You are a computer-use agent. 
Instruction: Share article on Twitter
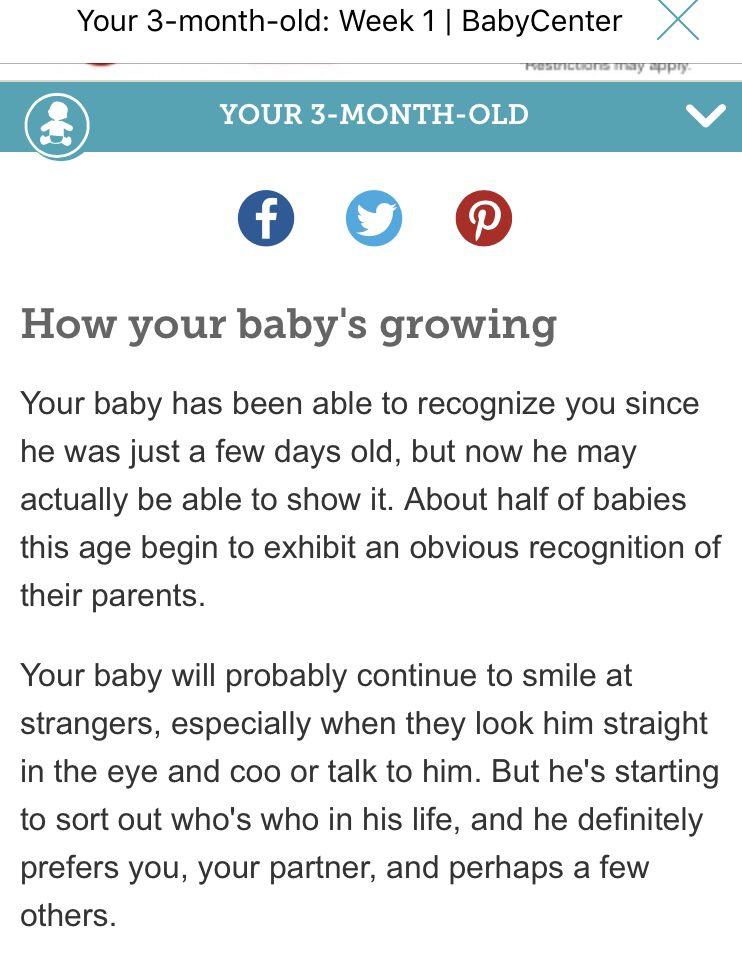(x=374, y=219)
